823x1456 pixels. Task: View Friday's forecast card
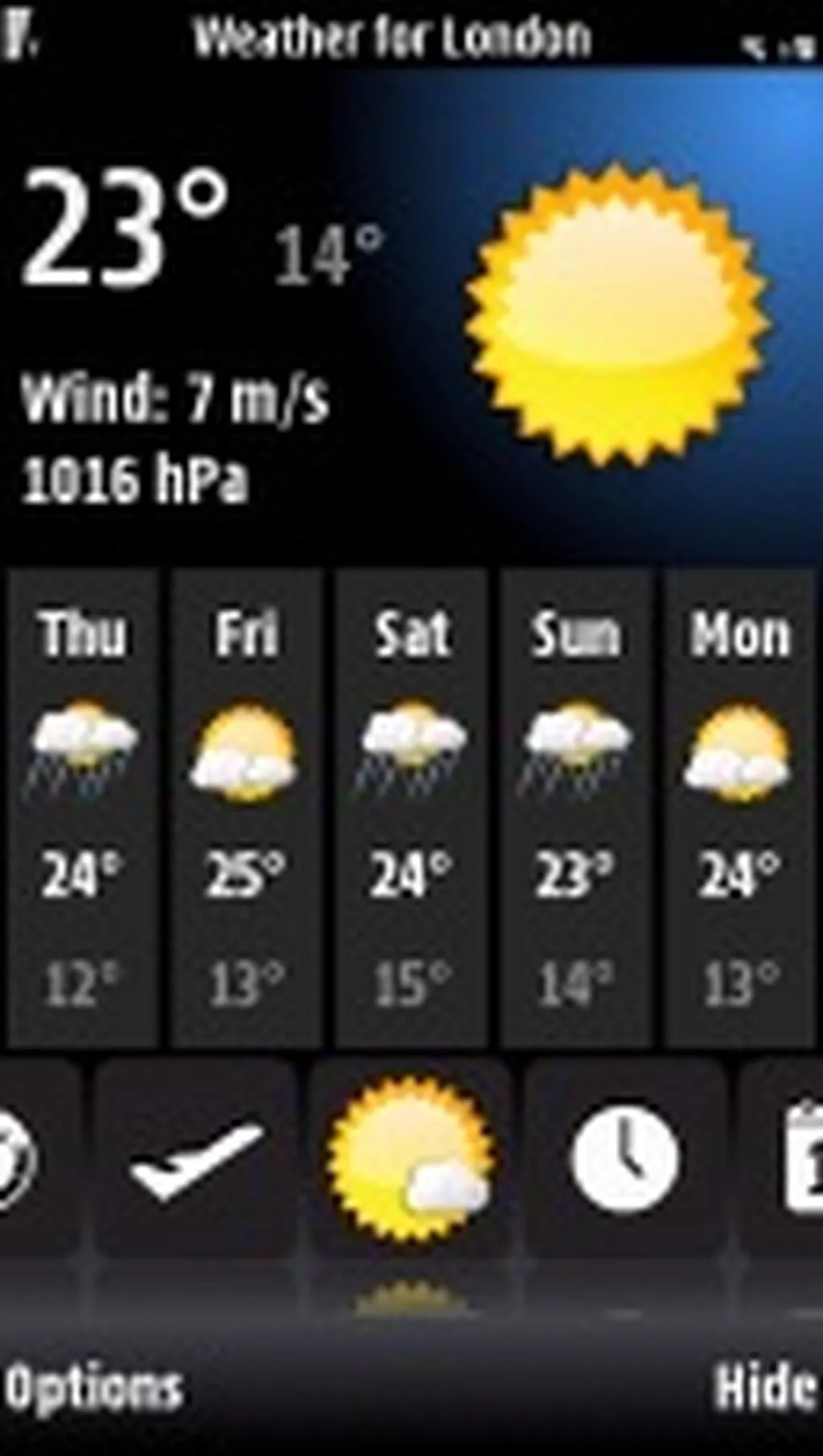pyautogui.click(x=246, y=808)
